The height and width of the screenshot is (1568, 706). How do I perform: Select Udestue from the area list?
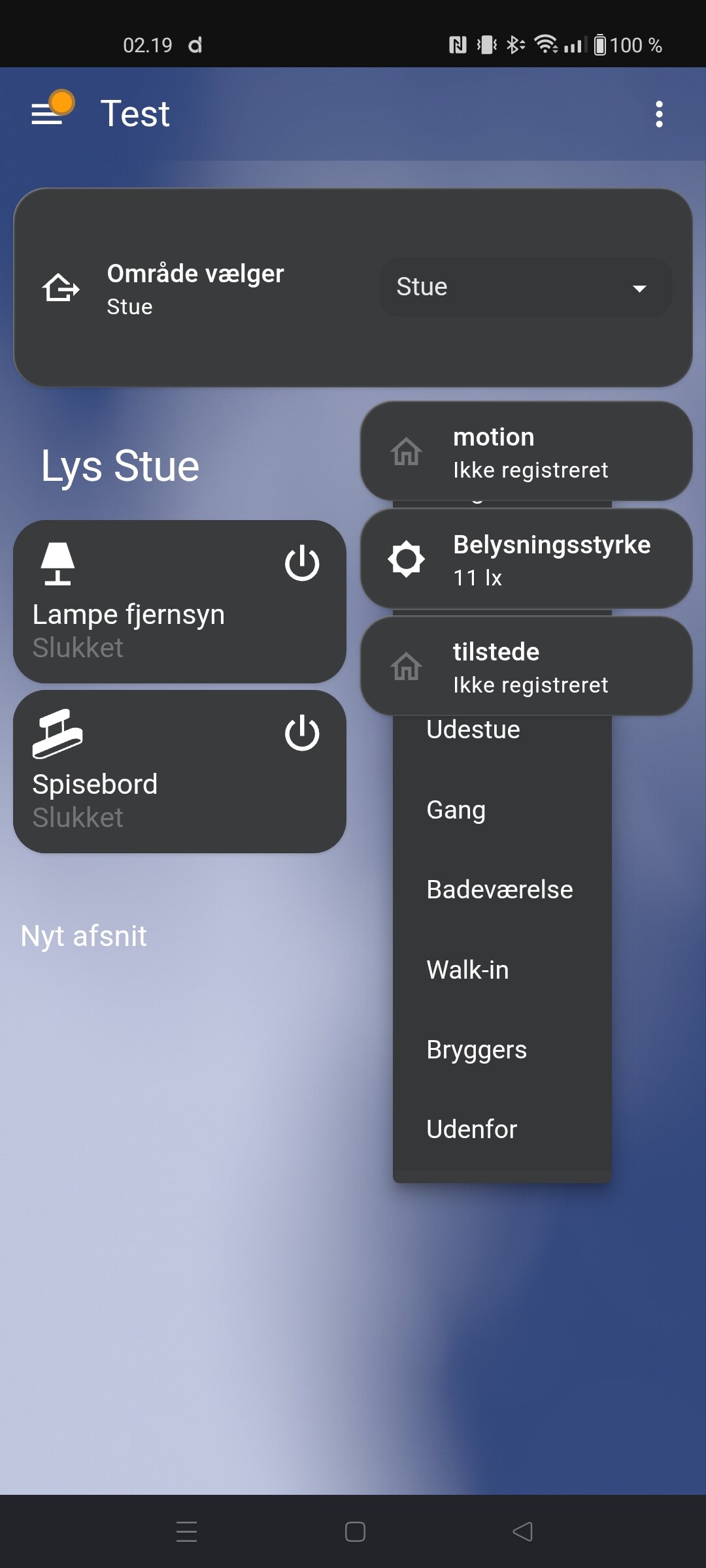[x=473, y=730]
